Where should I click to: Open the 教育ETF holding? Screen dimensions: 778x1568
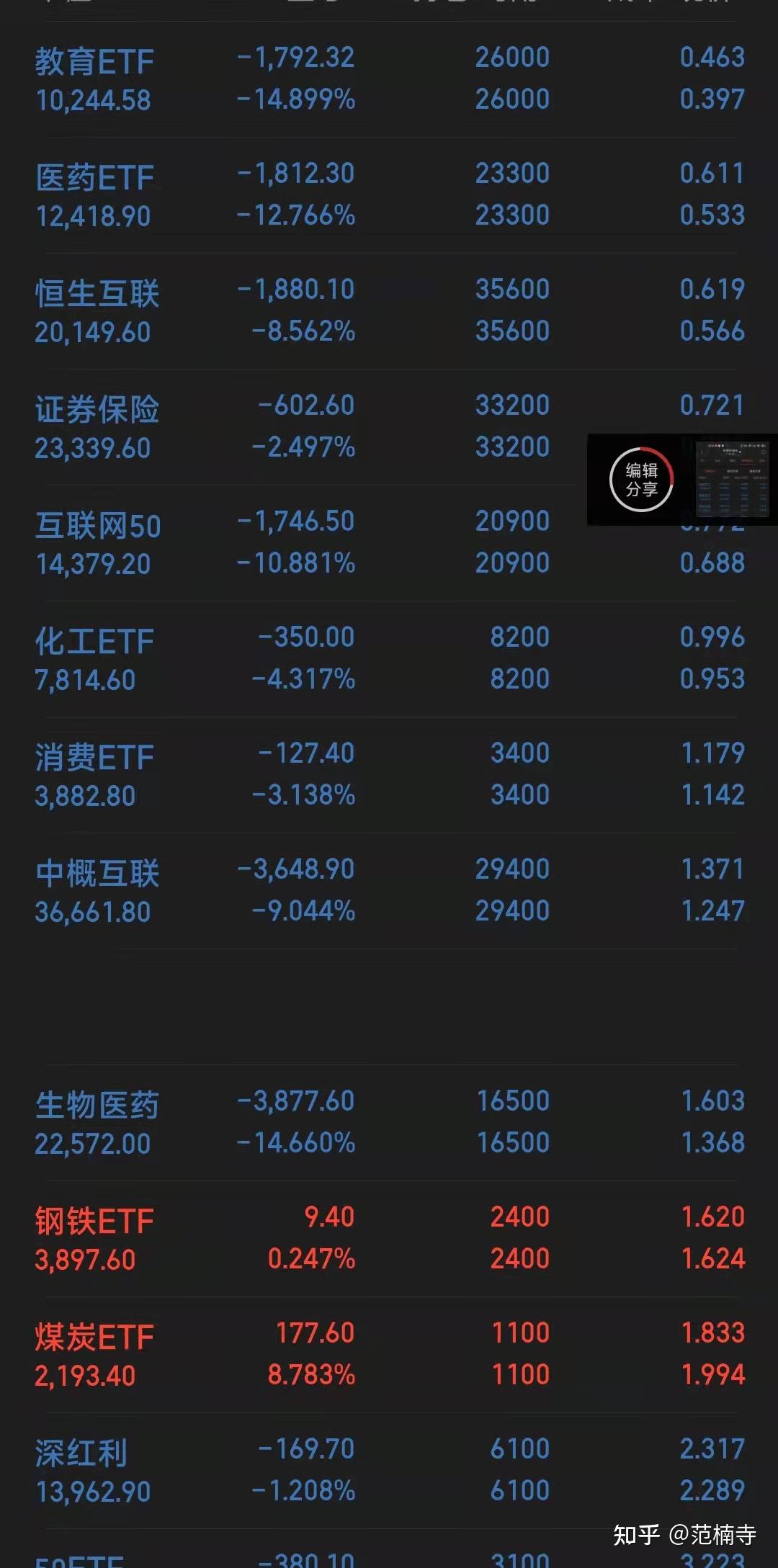click(x=389, y=79)
